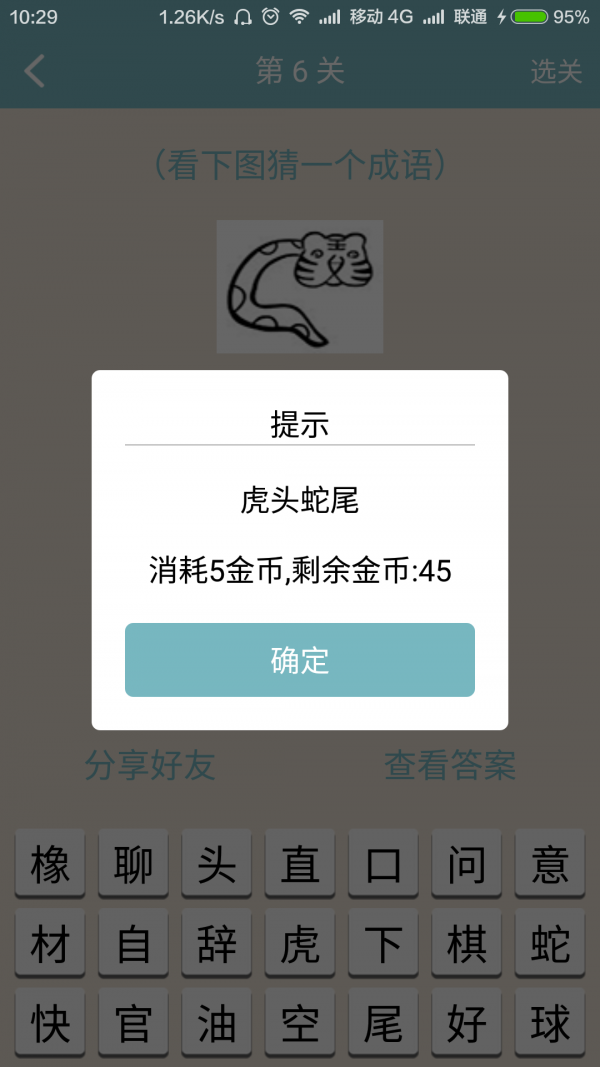The height and width of the screenshot is (1067, 600).
Task: Pick the 材 character tile
Action: 50,944
